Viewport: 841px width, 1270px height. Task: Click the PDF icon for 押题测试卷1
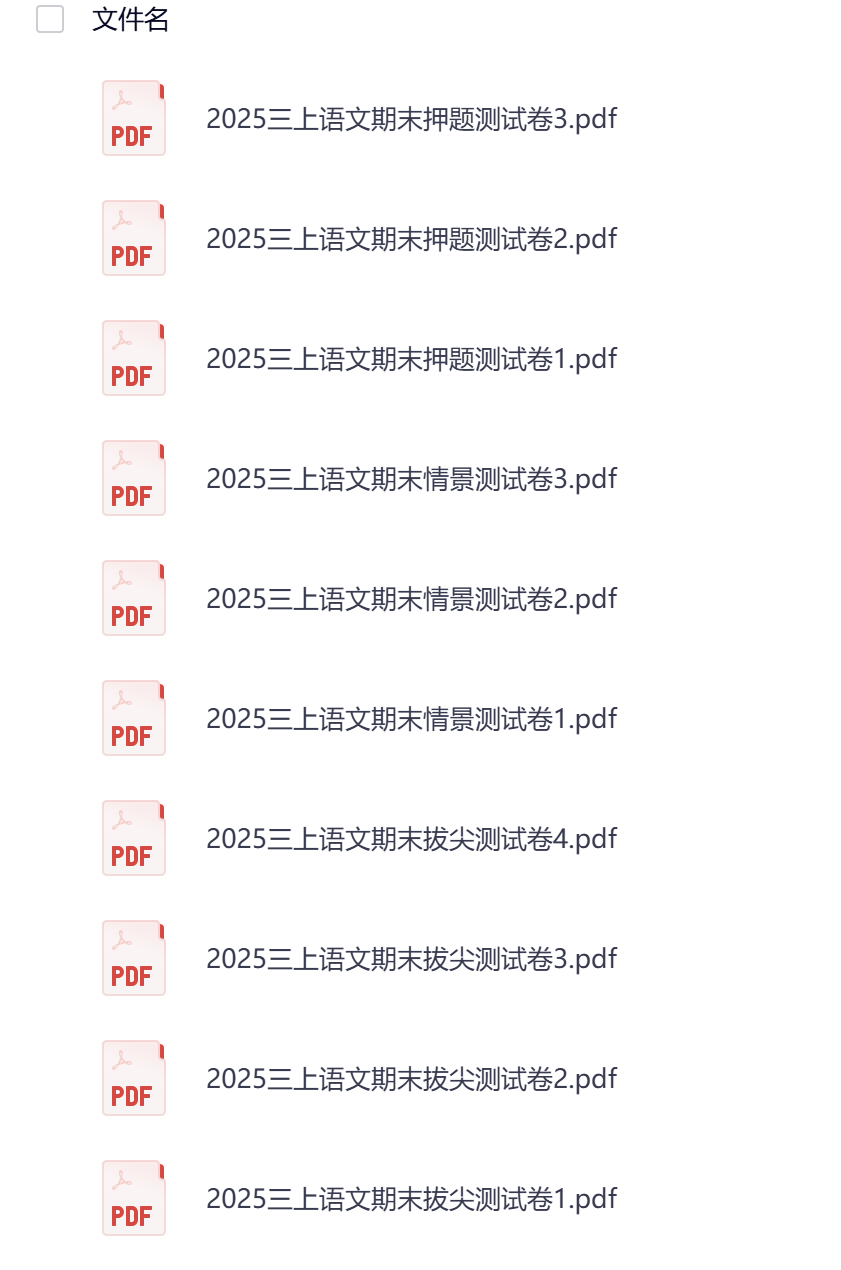pyautogui.click(x=133, y=358)
